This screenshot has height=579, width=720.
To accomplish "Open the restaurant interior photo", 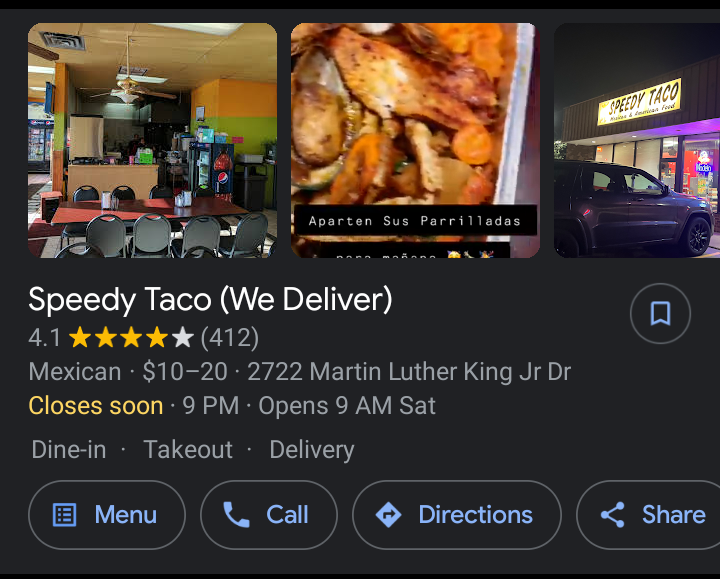I will (152, 140).
